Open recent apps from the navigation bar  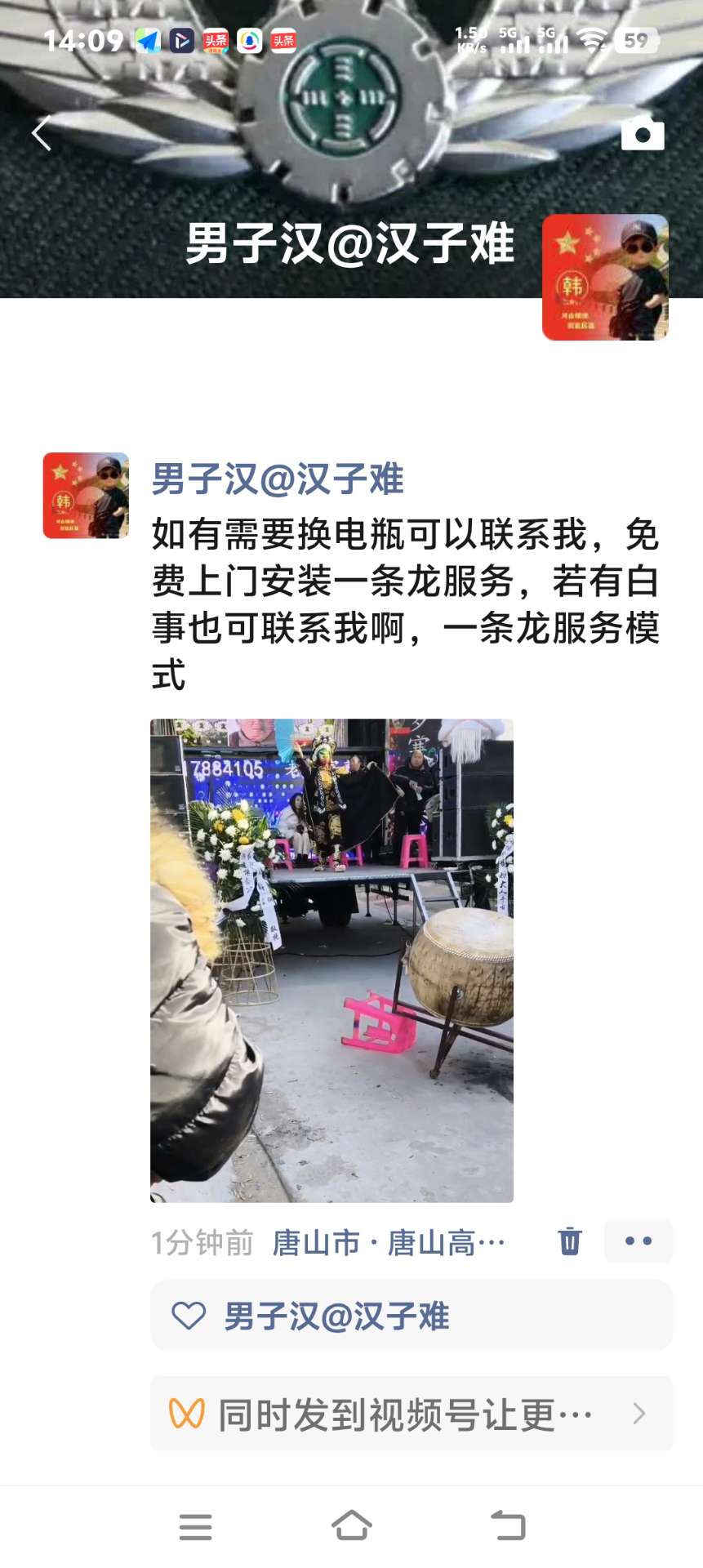(195, 1526)
